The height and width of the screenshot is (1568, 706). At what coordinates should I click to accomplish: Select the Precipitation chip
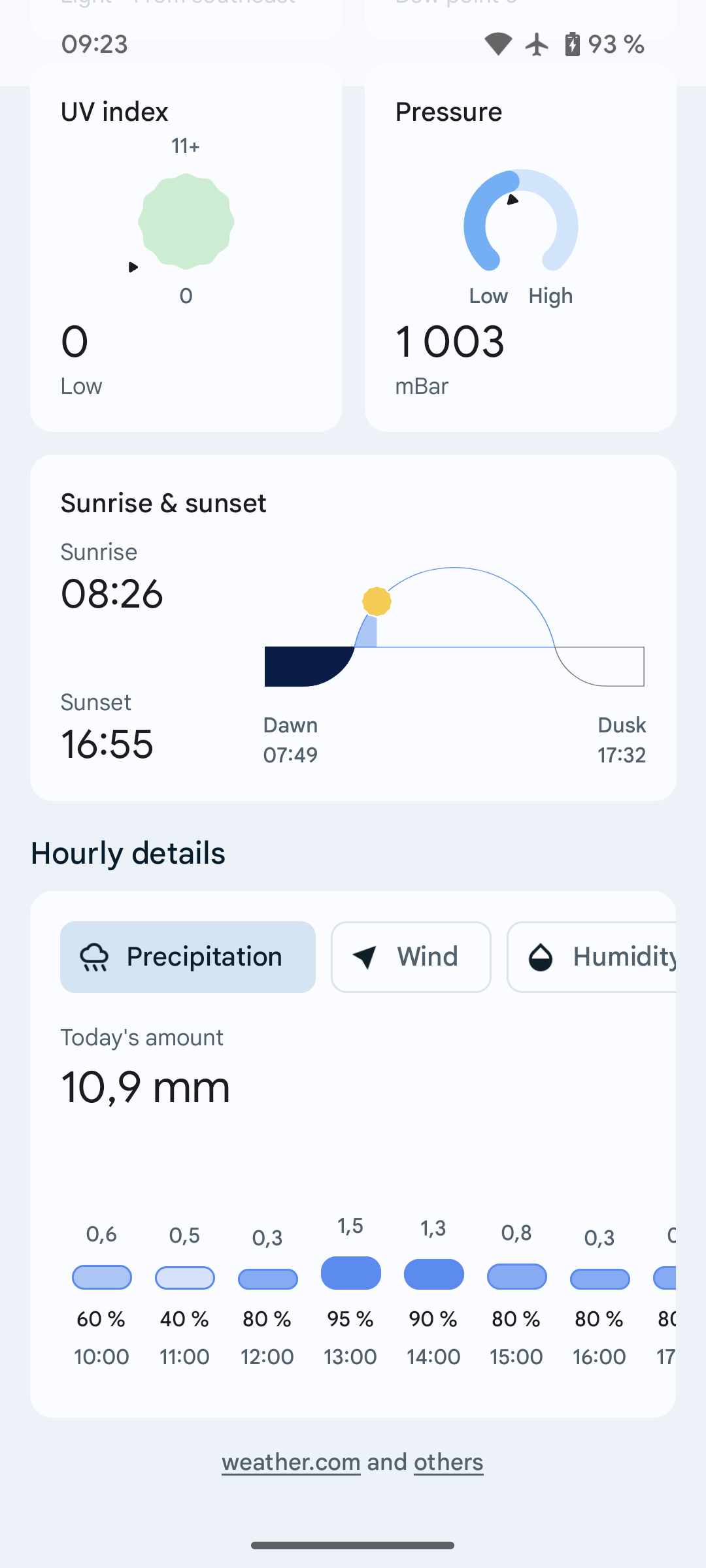coord(188,957)
